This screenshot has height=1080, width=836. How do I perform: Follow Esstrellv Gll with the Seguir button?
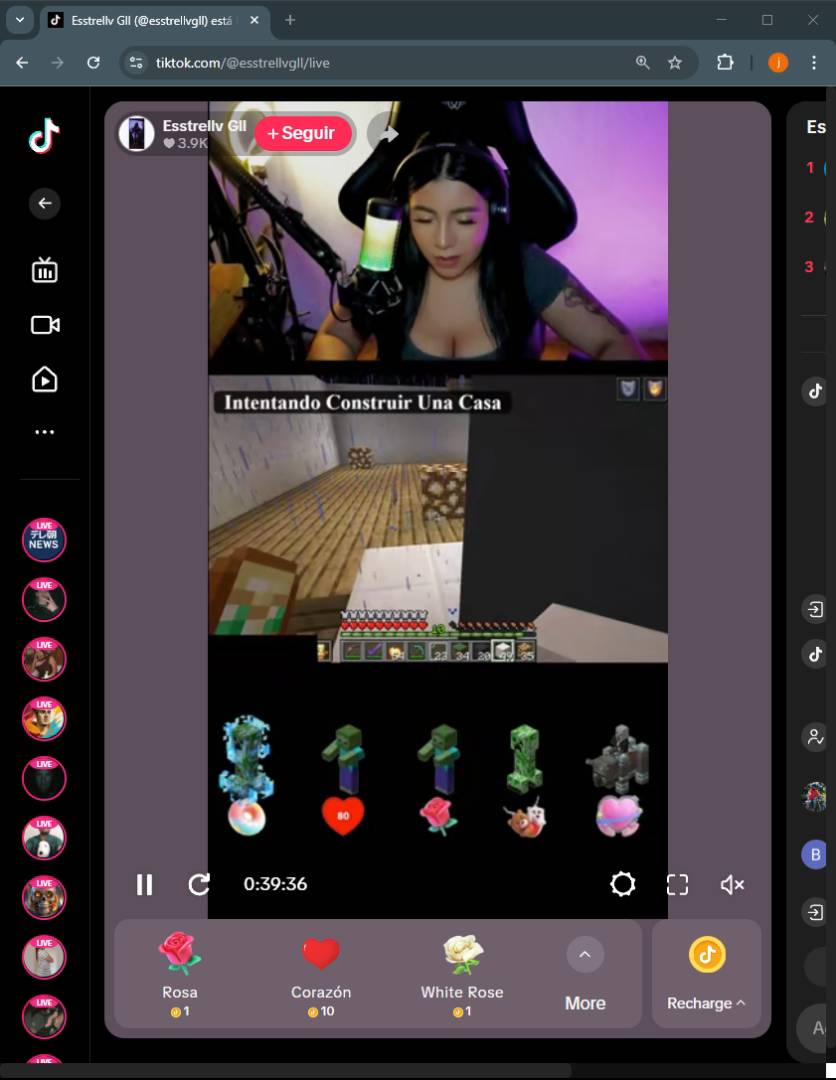(x=303, y=134)
